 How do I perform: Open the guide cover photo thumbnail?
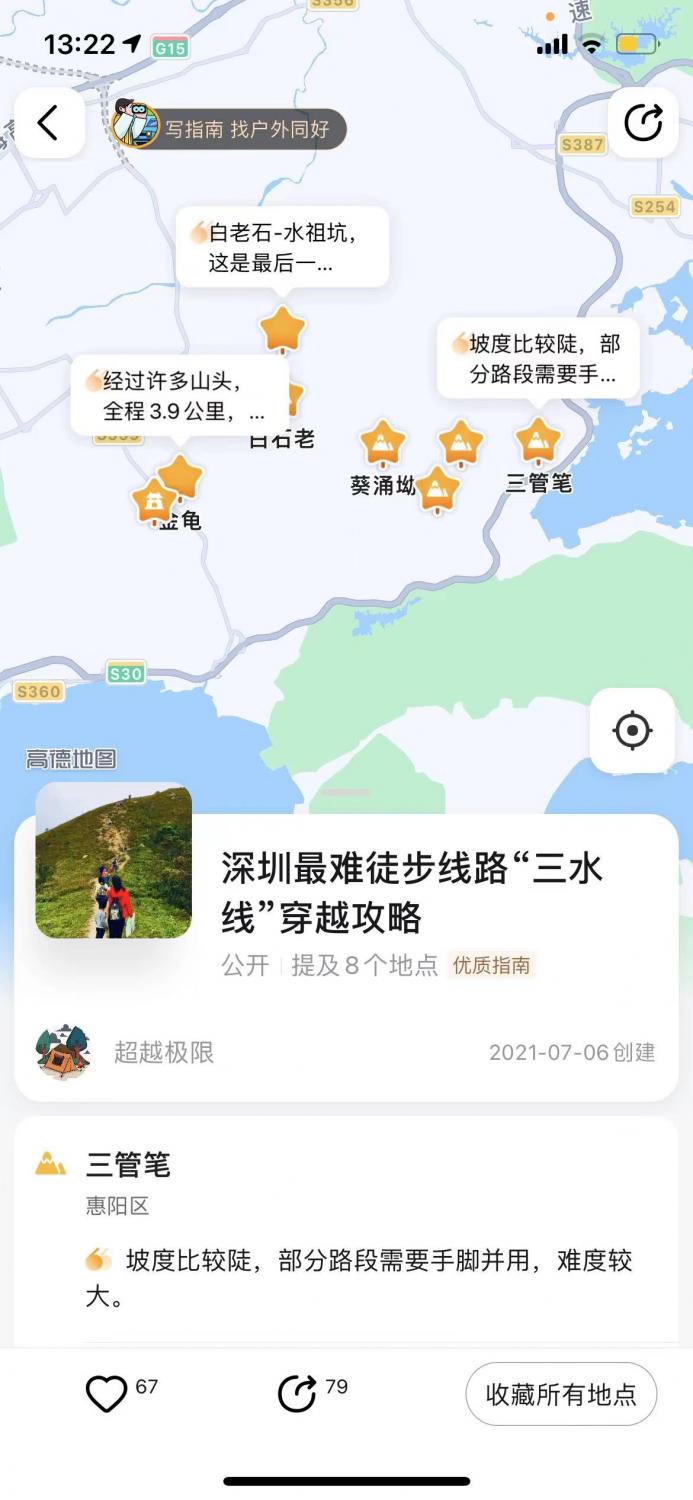click(114, 862)
